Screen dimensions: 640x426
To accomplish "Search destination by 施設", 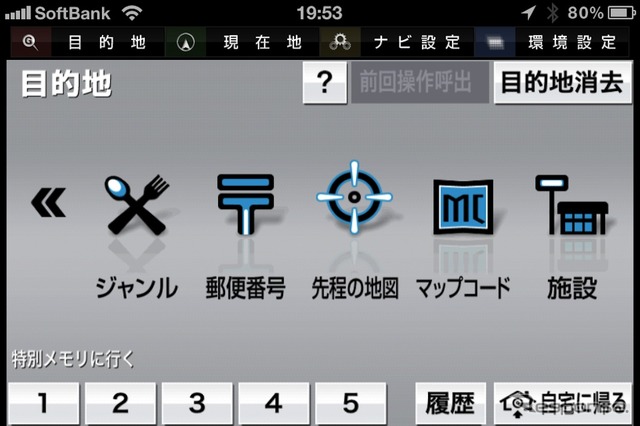I will tap(572, 236).
